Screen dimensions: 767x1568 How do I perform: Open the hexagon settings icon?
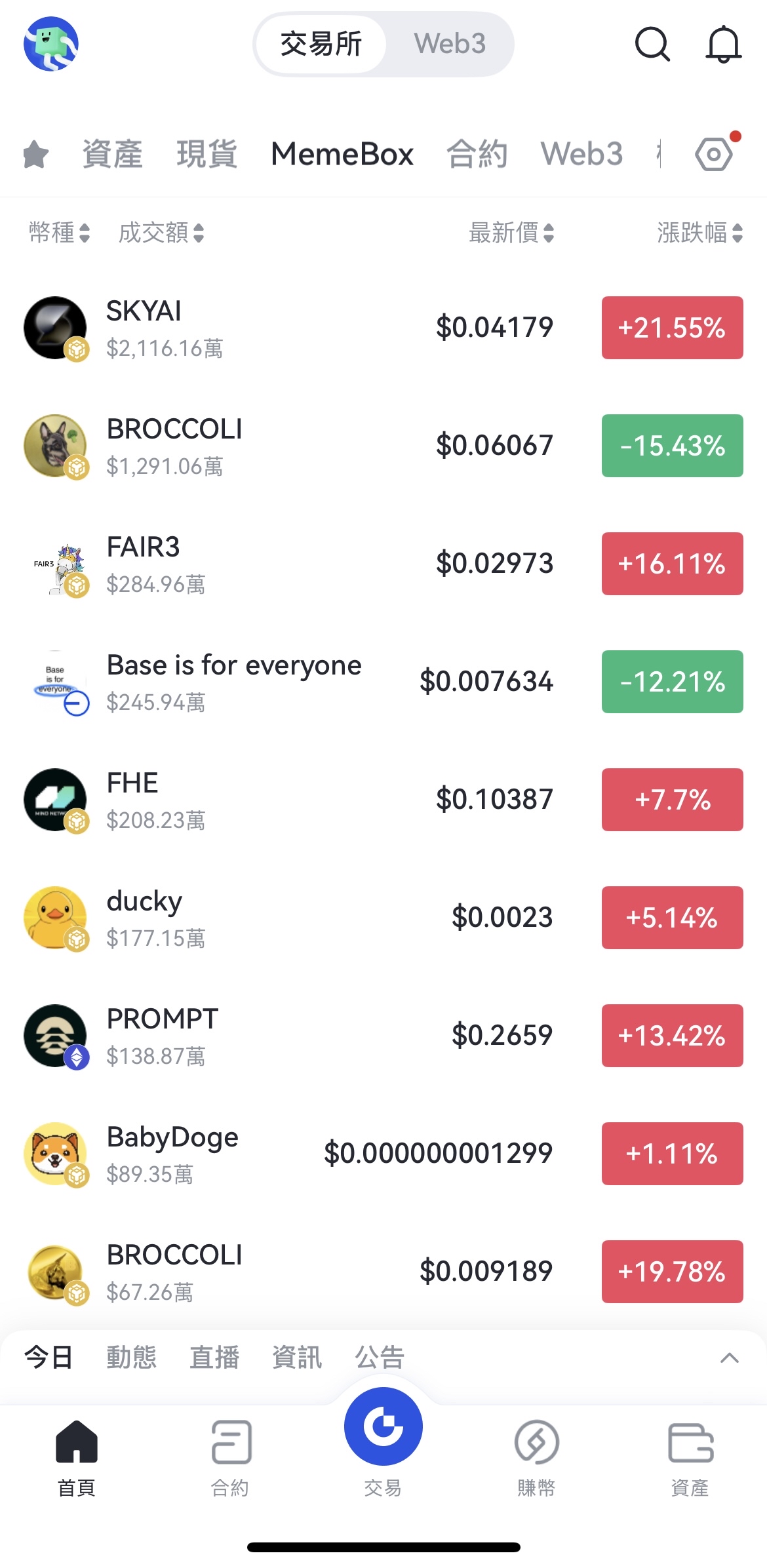[713, 155]
